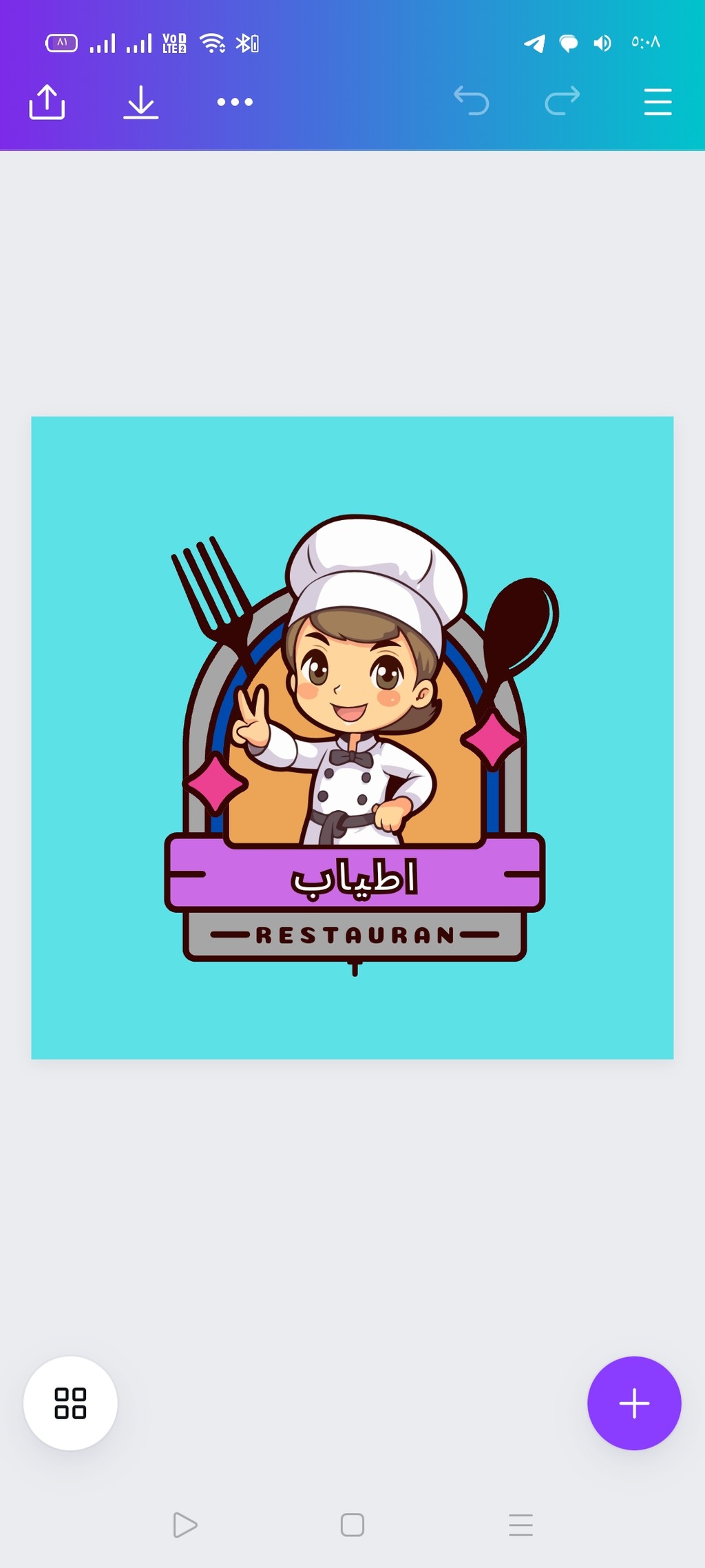This screenshot has width=705, height=1568.
Task: Redo the last undone edit
Action: coord(562,101)
